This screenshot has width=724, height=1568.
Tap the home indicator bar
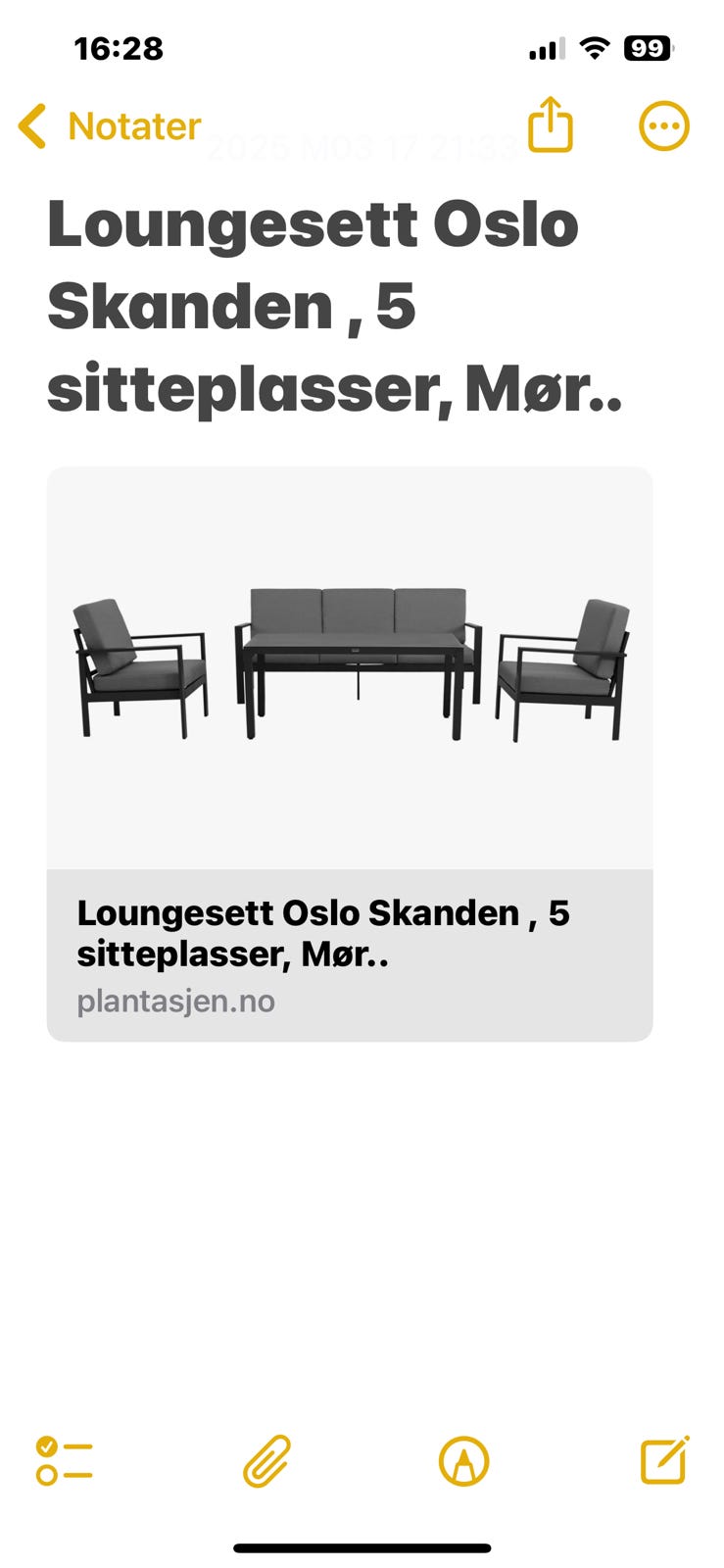pyautogui.click(x=362, y=1522)
